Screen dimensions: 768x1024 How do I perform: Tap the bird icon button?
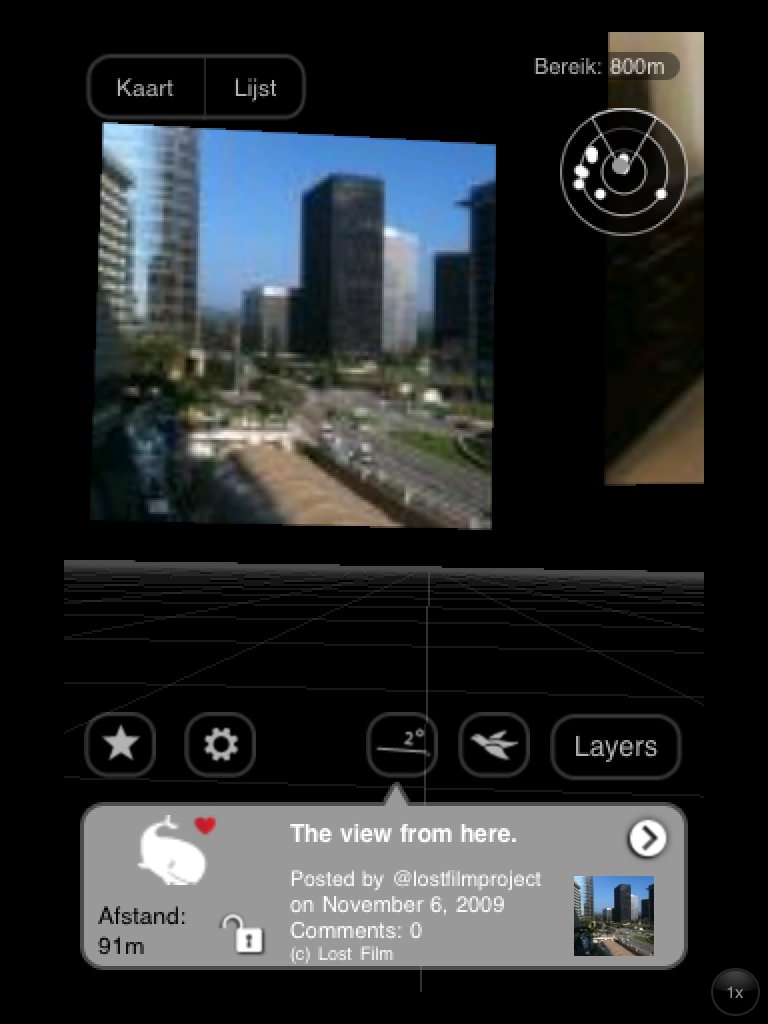click(x=494, y=745)
